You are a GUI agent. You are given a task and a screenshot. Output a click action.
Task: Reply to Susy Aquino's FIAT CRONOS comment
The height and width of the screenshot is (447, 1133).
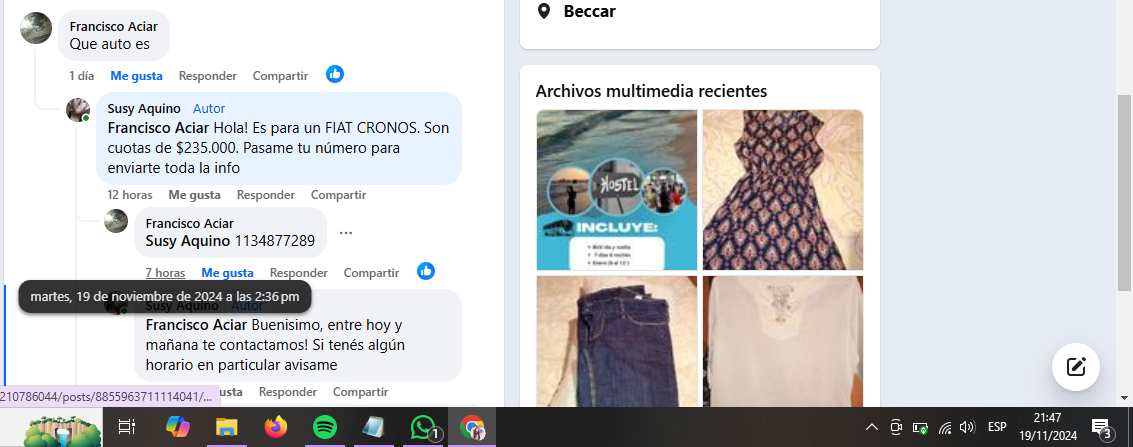coord(265,195)
